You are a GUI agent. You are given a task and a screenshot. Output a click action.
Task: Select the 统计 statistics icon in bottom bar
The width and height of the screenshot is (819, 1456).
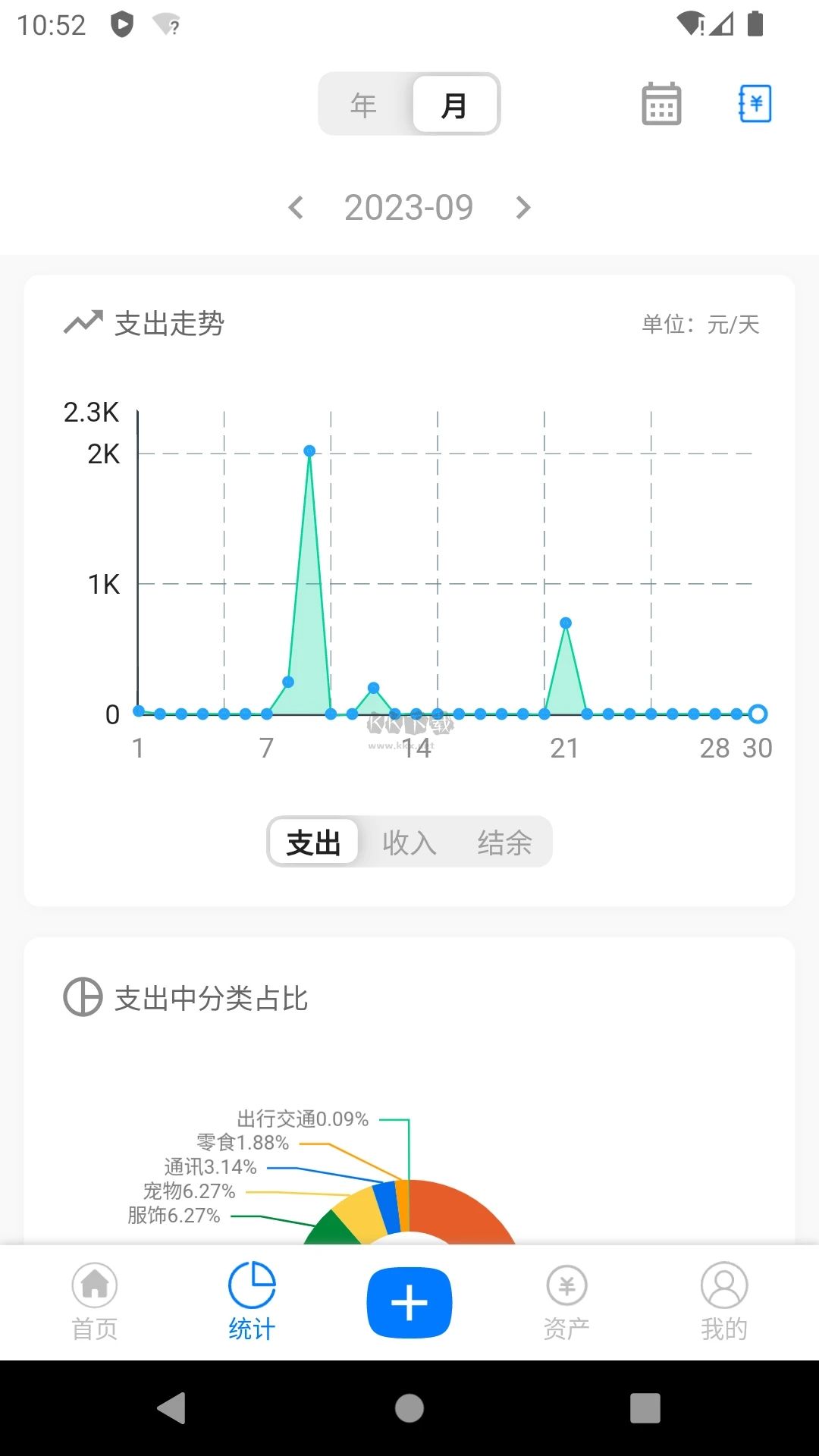252,1301
